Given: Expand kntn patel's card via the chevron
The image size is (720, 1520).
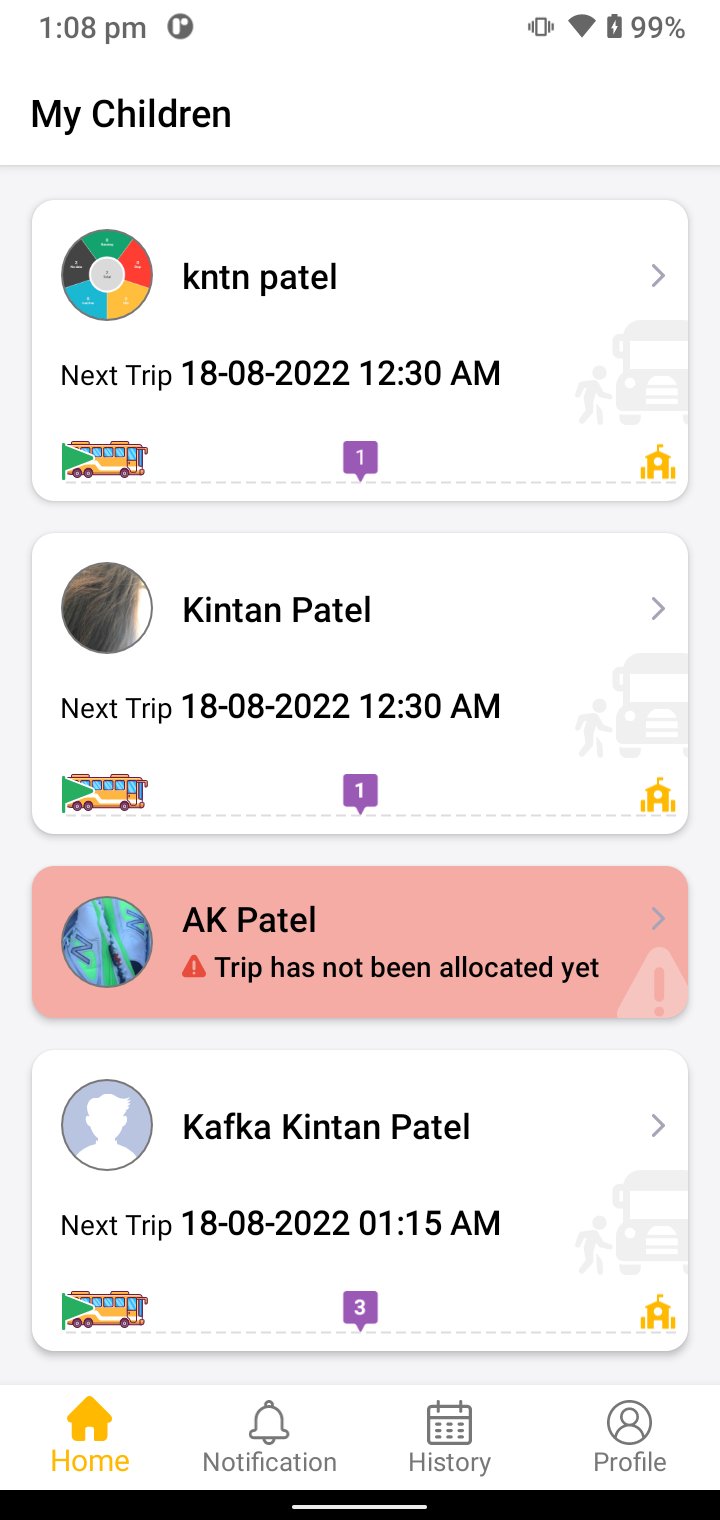Looking at the screenshot, I should tap(657, 275).
